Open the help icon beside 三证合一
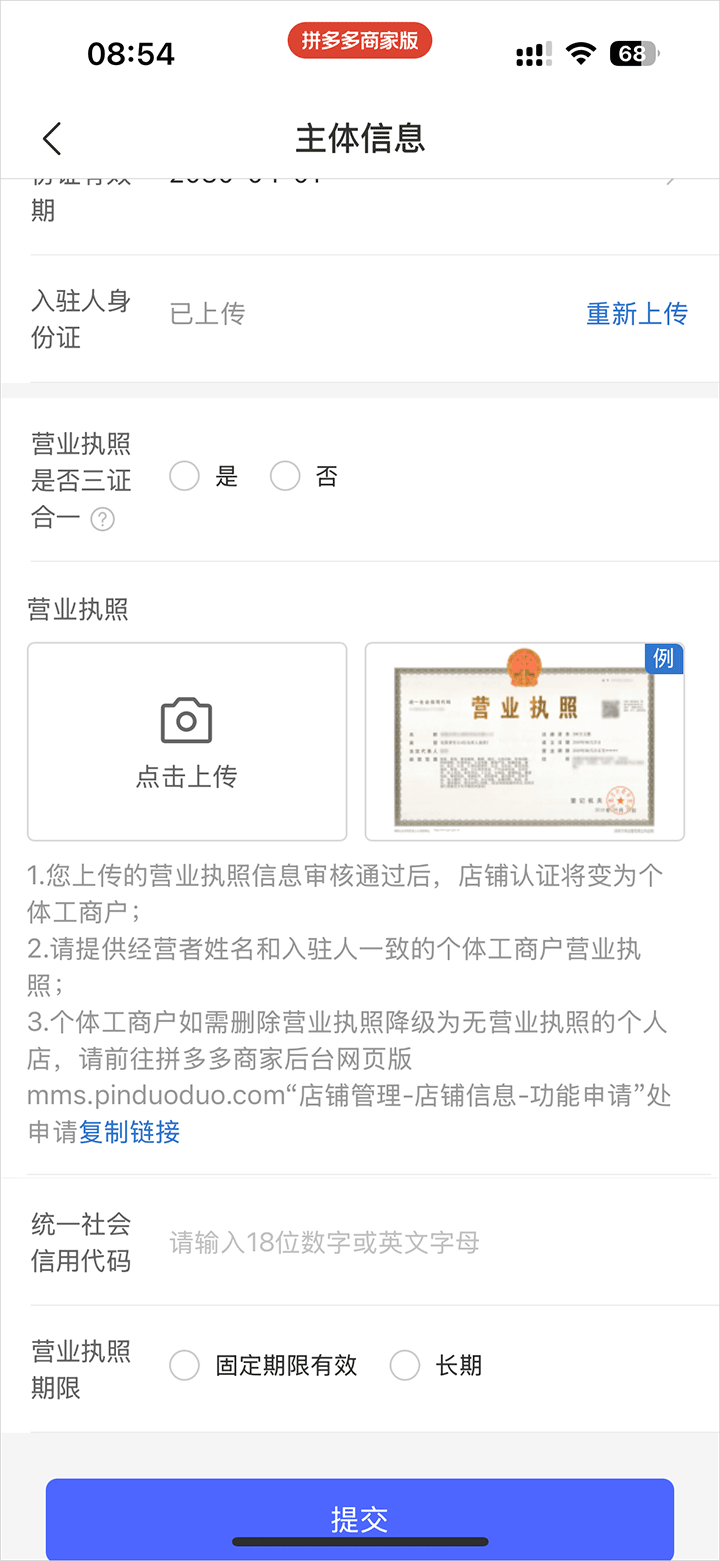The image size is (720, 1561). (x=102, y=520)
